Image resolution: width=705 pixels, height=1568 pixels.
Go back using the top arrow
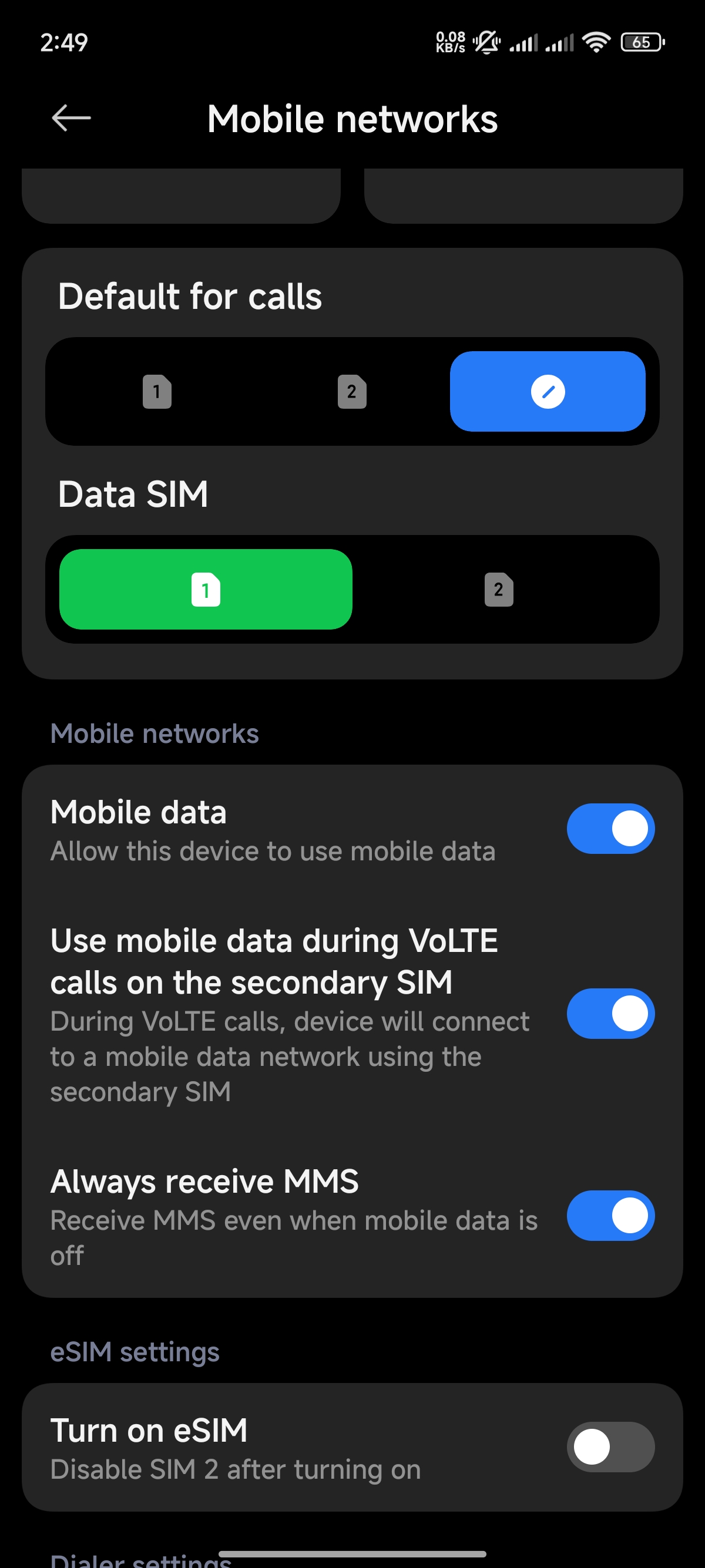point(71,118)
